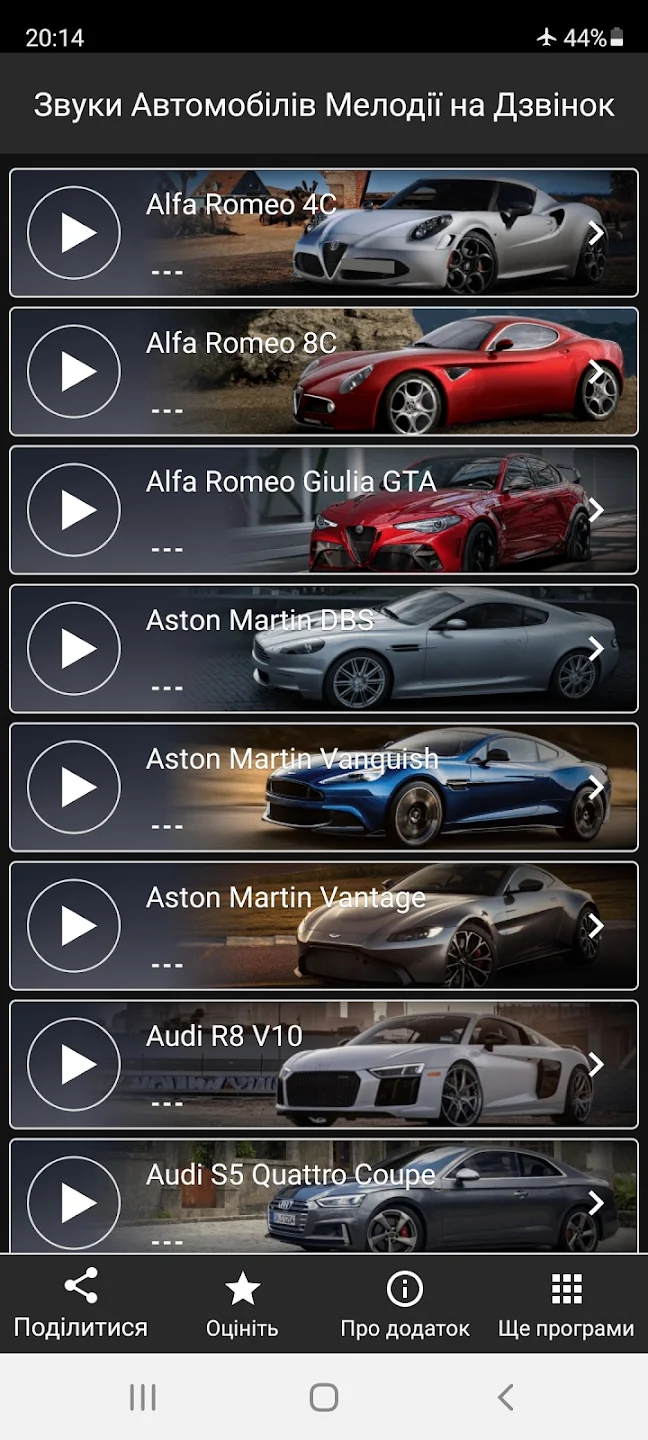Play the Alfa Romeo 4C sound
This screenshot has width=648, height=1440.
(74, 233)
